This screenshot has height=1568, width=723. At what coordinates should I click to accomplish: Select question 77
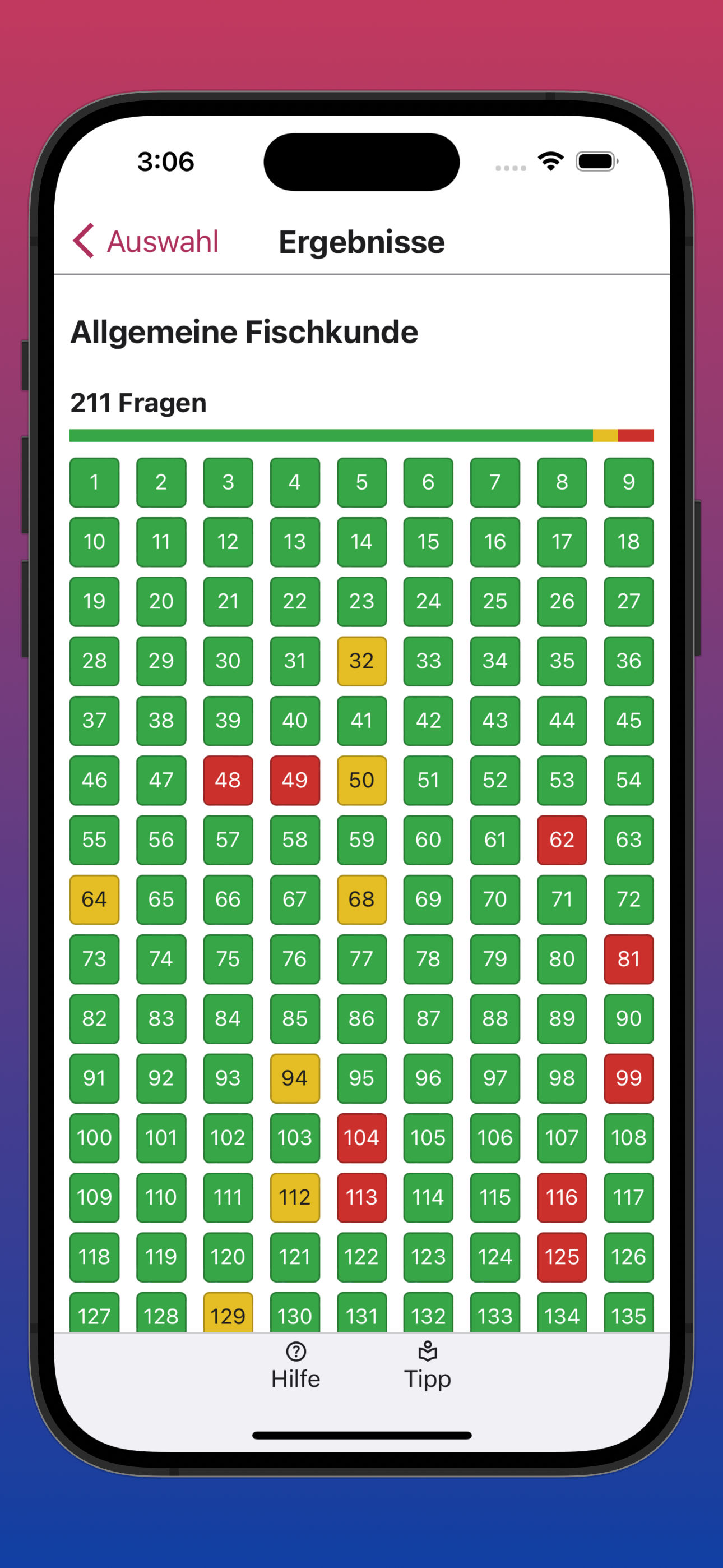[361, 960]
